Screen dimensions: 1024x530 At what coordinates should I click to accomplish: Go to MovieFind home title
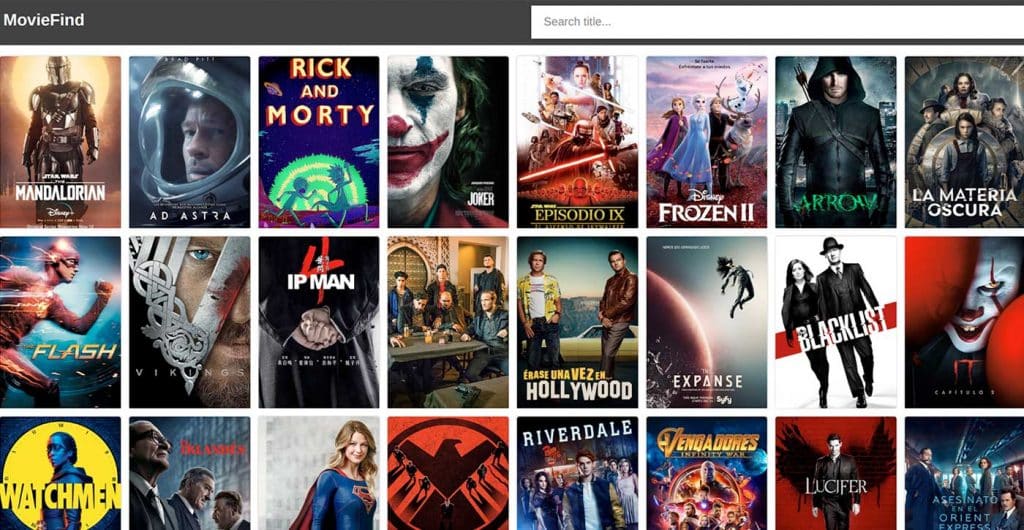pos(44,20)
